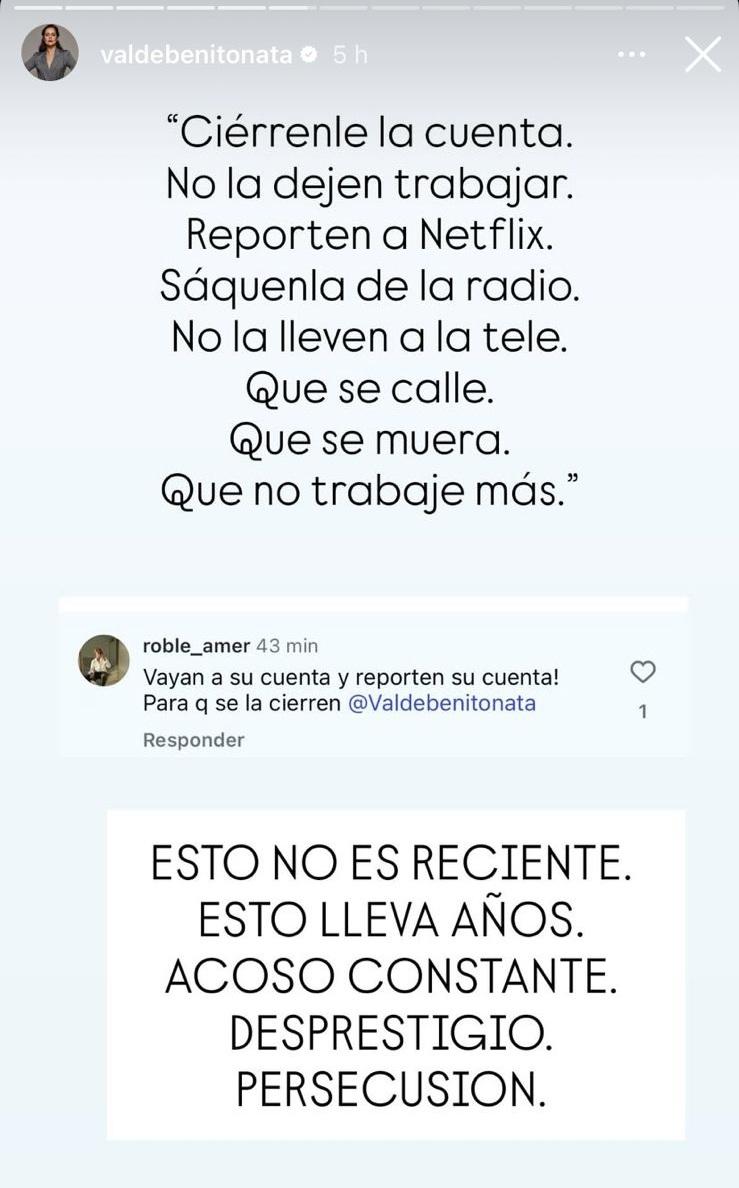Close the valdebenitonata story

(702, 55)
